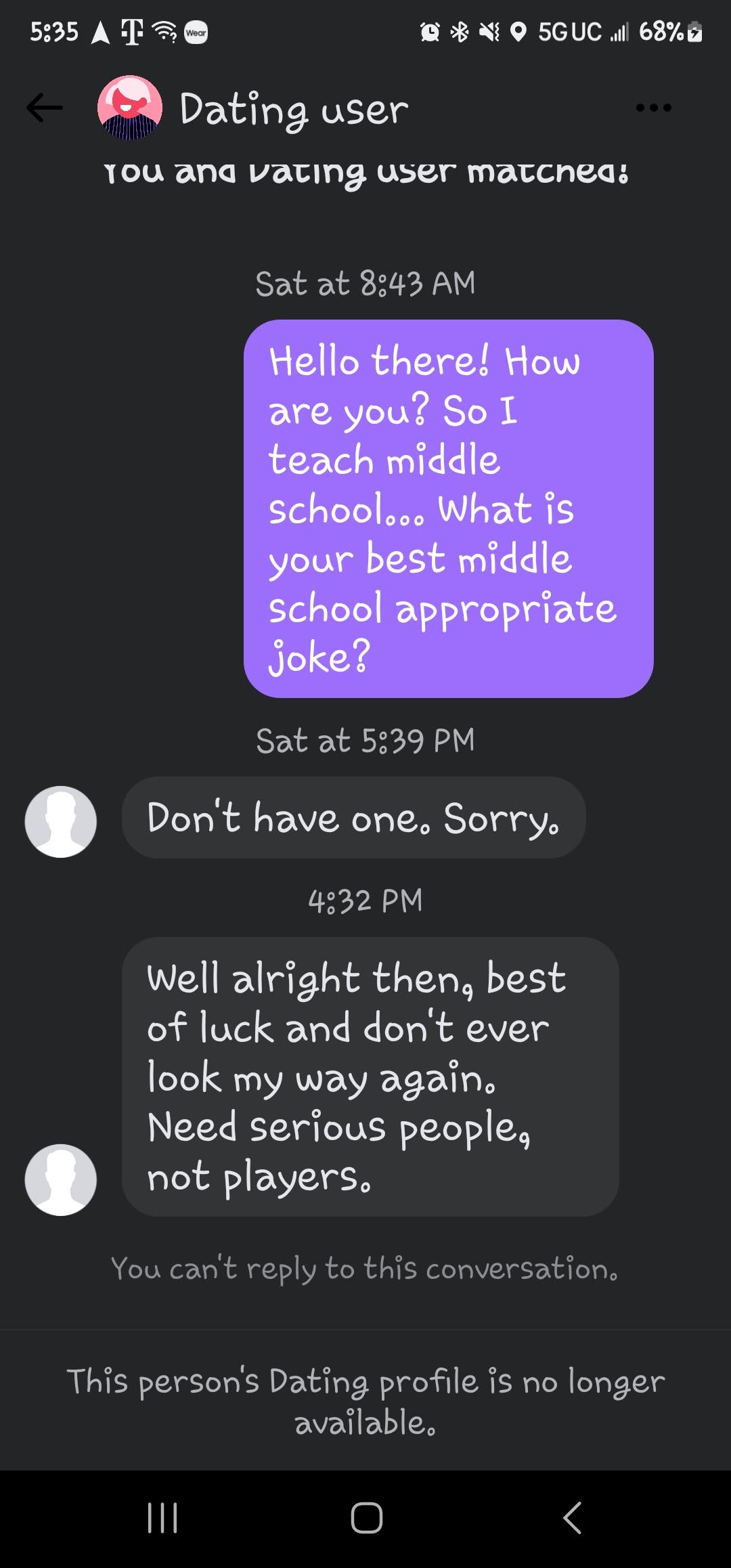Tap the system home button
The width and height of the screenshot is (731, 1568).
coord(366,1517)
